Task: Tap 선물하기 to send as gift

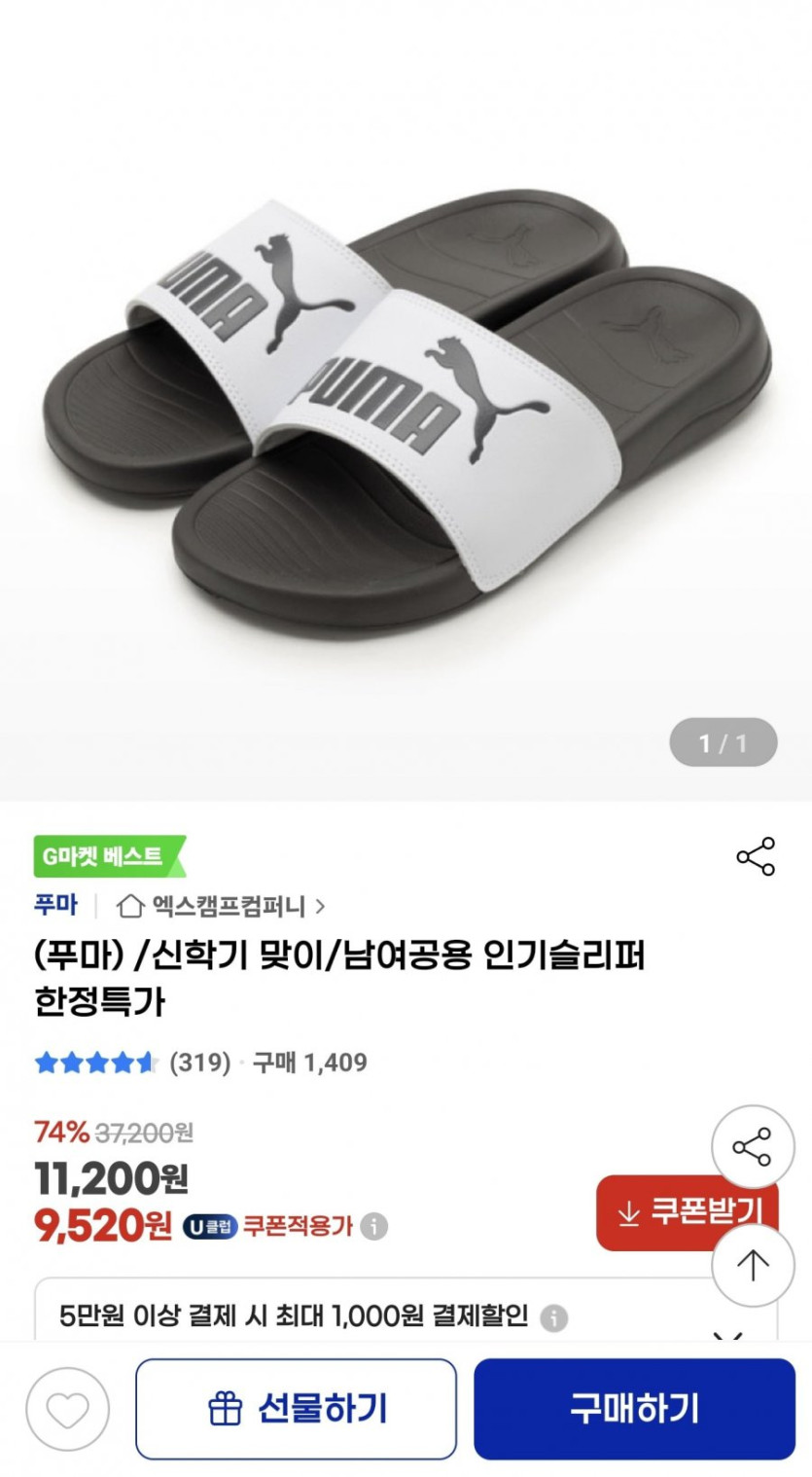Action: click(296, 1409)
